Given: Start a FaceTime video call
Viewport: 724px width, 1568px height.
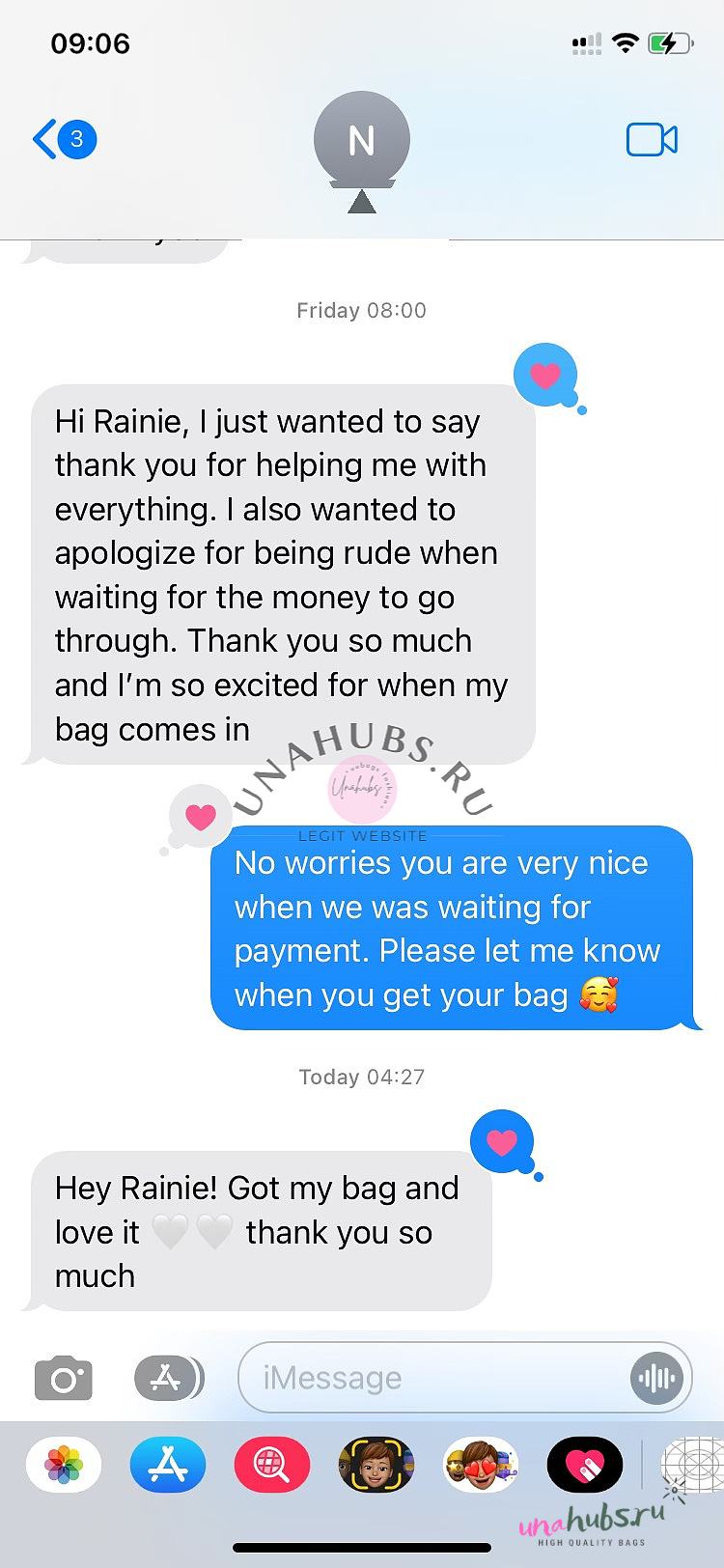Looking at the screenshot, I should [x=652, y=140].
